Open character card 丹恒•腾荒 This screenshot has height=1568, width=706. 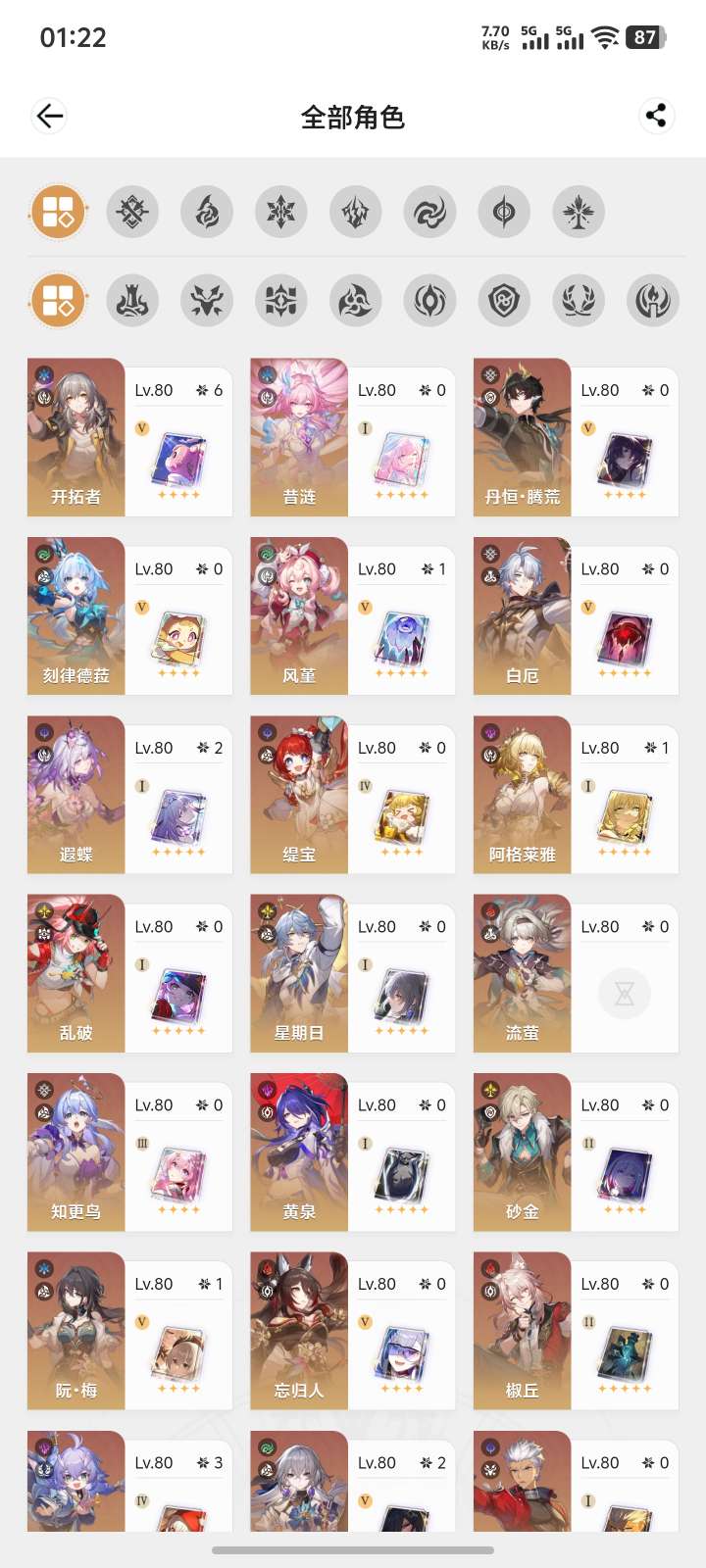click(576, 437)
